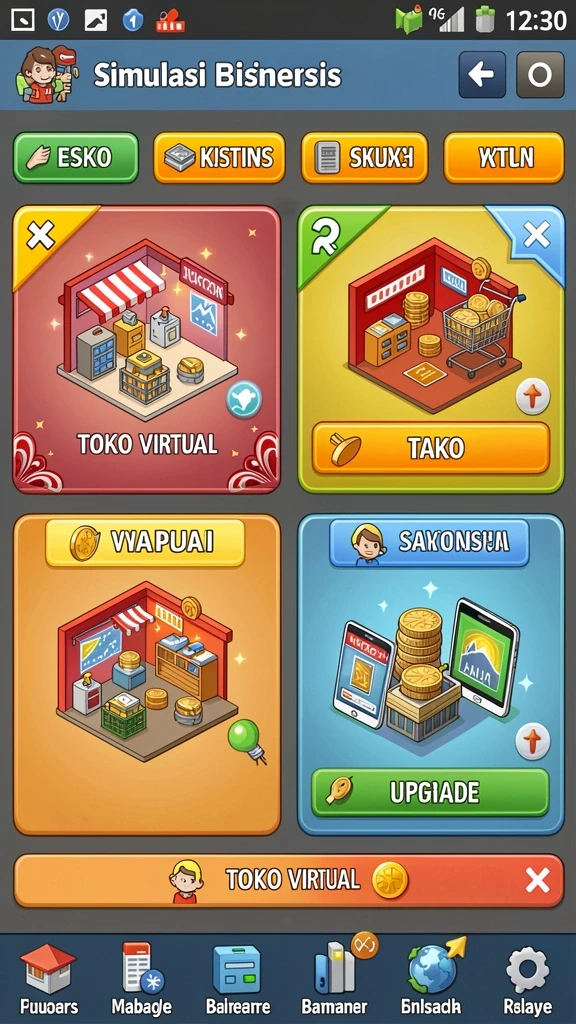The width and height of the screenshot is (576, 1024).
Task: Go to the Bamaner tab
Action: tap(334, 979)
